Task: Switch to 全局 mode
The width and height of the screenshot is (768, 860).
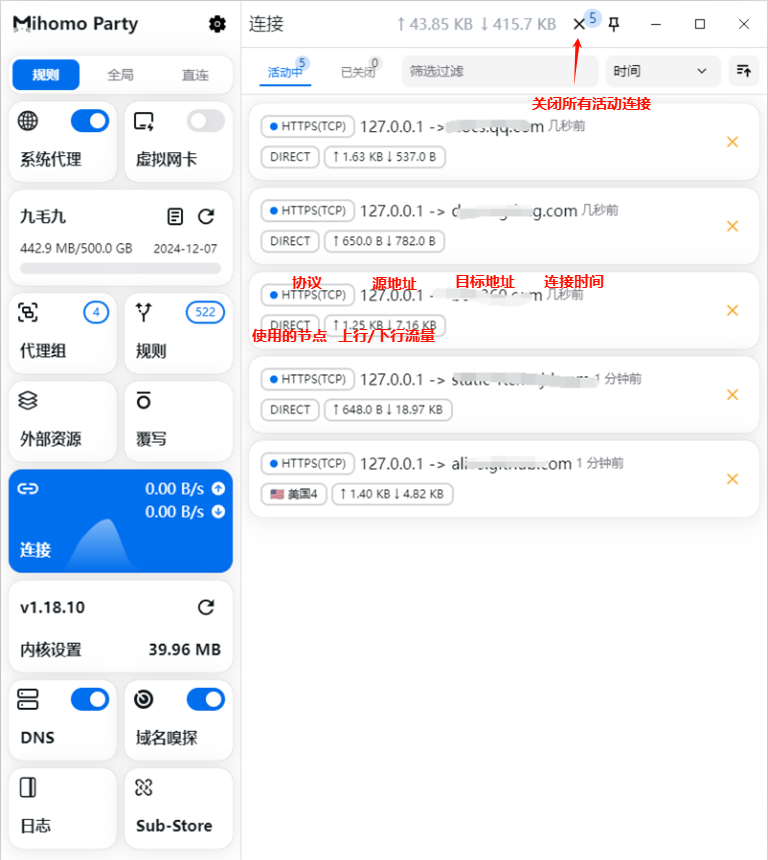Action: pyautogui.click(x=120, y=75)
